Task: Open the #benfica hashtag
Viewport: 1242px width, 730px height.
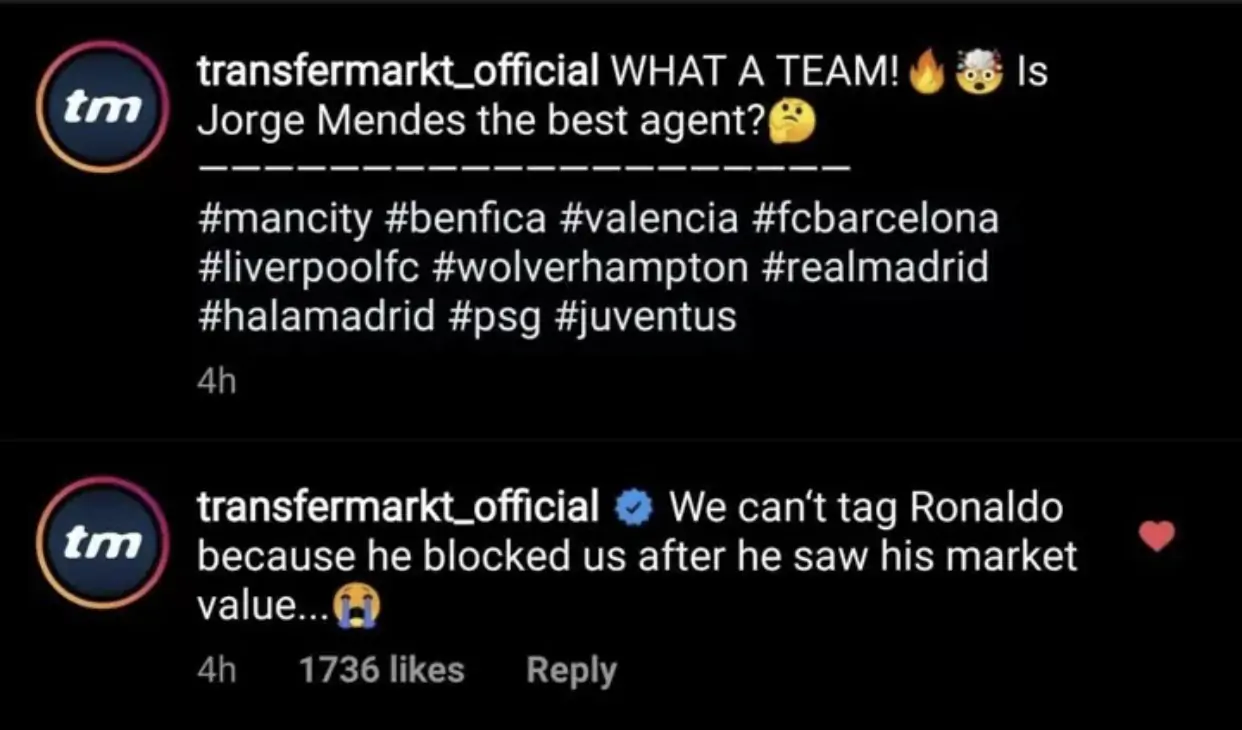Action: 464,217
